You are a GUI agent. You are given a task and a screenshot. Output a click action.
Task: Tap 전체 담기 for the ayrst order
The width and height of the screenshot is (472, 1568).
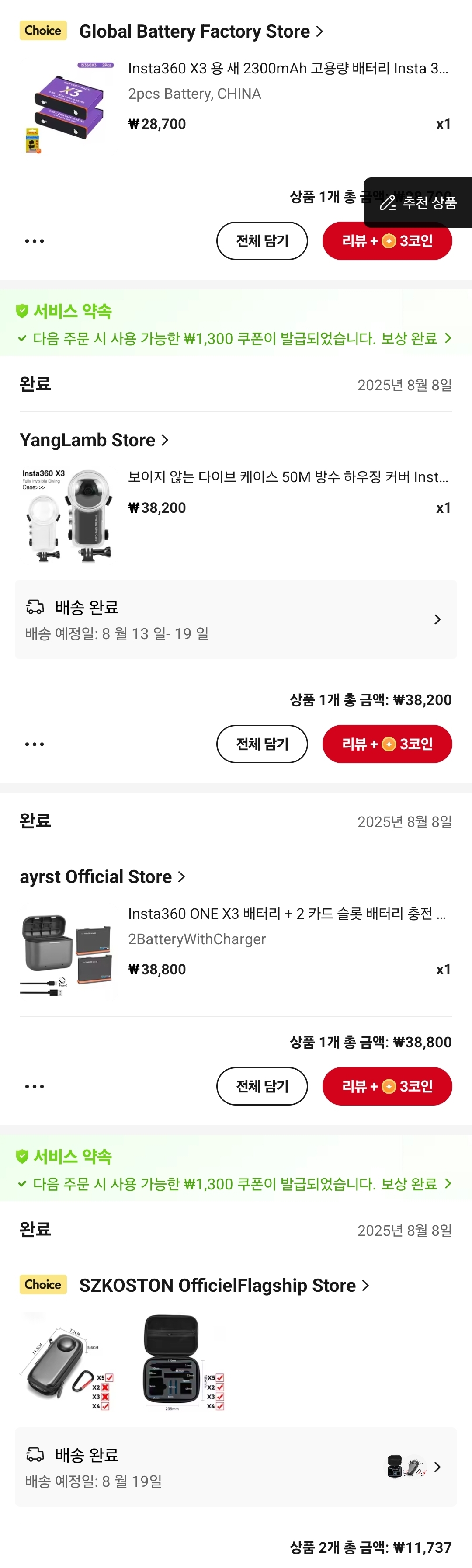click(x=261, y=1086)
